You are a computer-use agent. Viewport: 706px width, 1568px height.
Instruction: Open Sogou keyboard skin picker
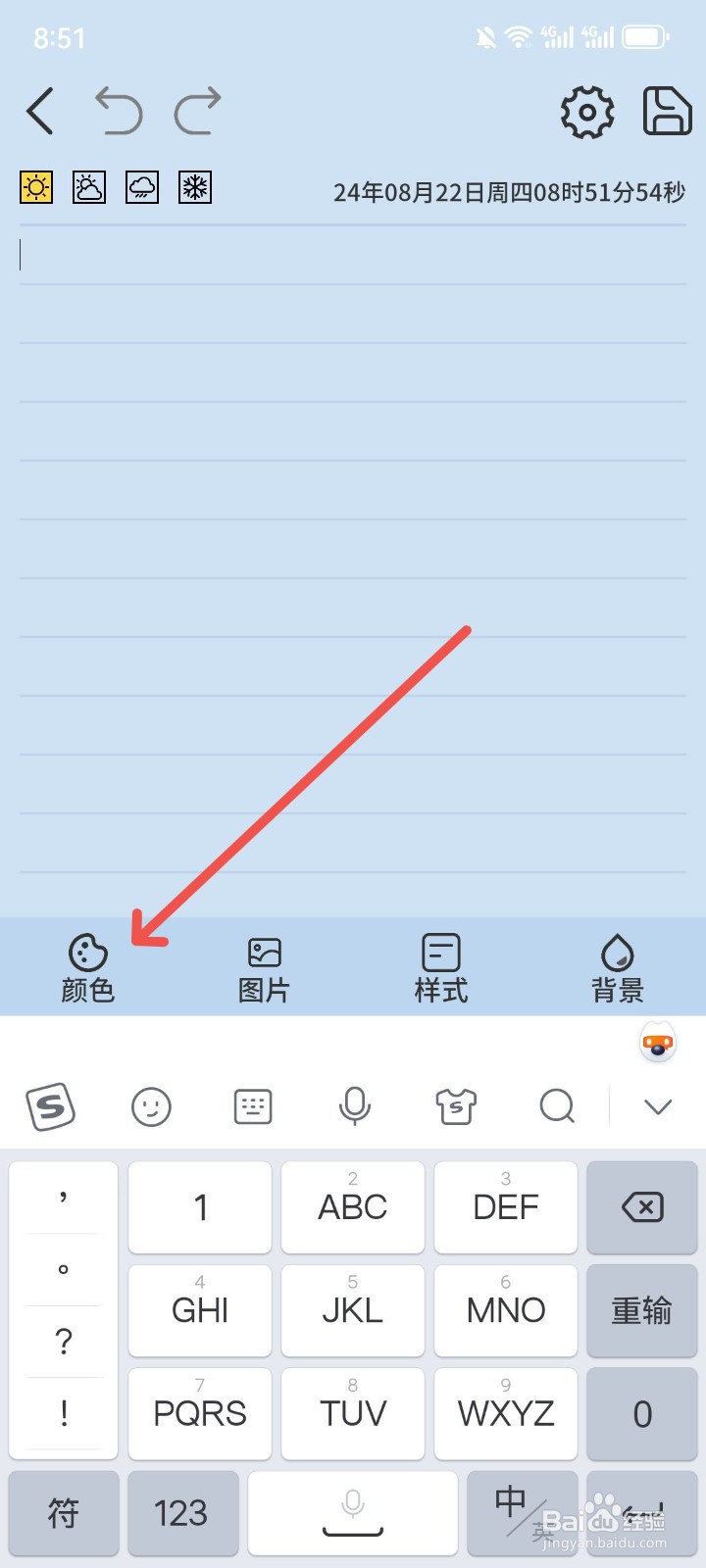pyautogui.click(x=454, y=1105)
